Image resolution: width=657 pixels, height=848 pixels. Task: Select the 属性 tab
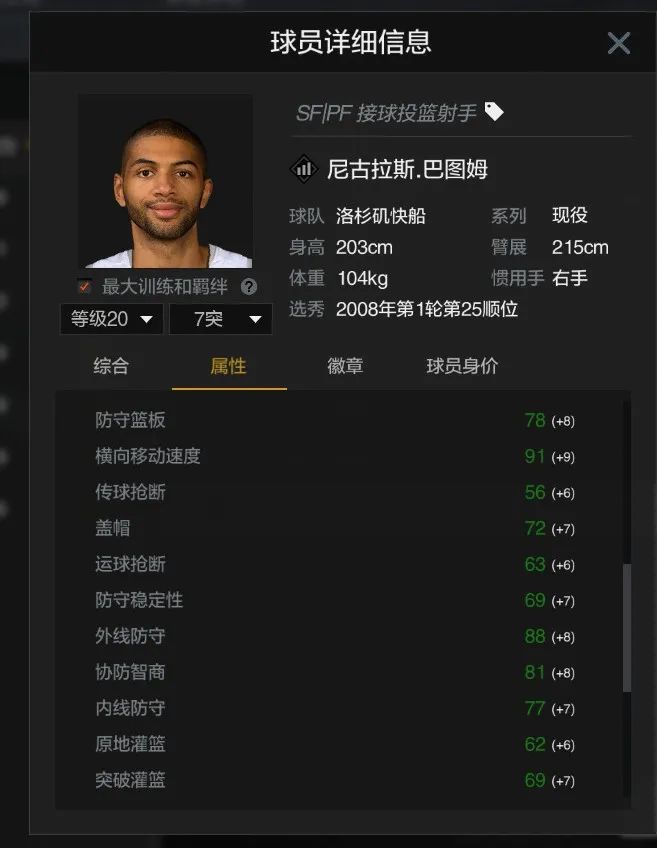coord(228,366)
